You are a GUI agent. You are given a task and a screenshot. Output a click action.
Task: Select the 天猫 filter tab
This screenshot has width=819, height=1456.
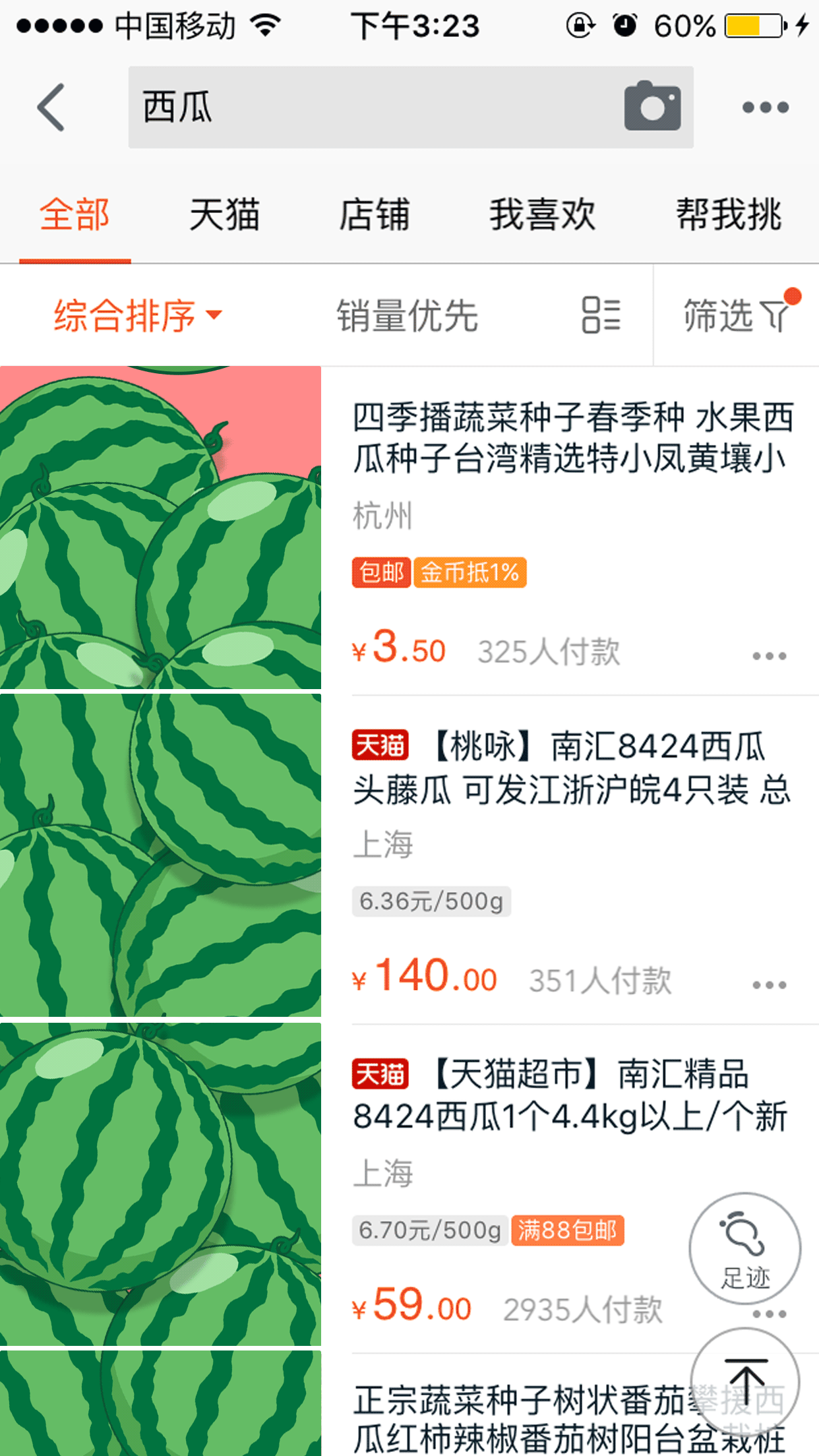226,214
